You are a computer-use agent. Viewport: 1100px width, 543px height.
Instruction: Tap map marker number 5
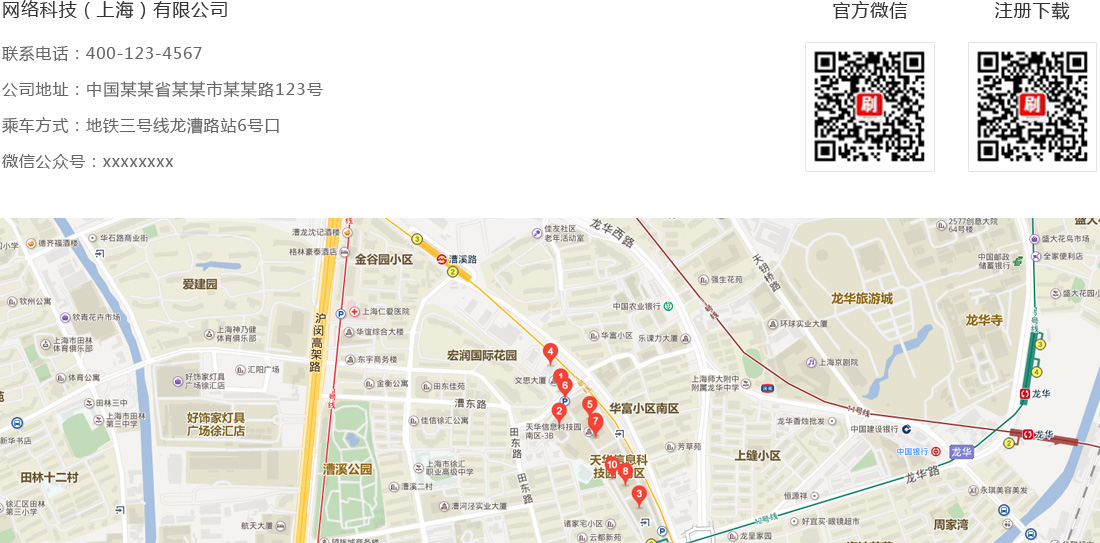(x=590, y=405)
